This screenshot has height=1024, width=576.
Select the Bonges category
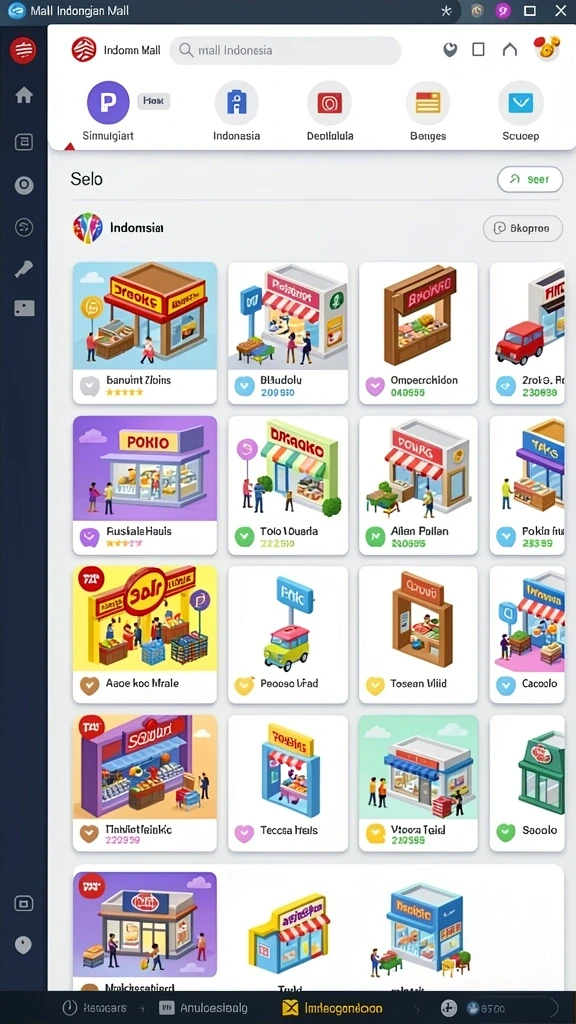click(x=428, y=112)
